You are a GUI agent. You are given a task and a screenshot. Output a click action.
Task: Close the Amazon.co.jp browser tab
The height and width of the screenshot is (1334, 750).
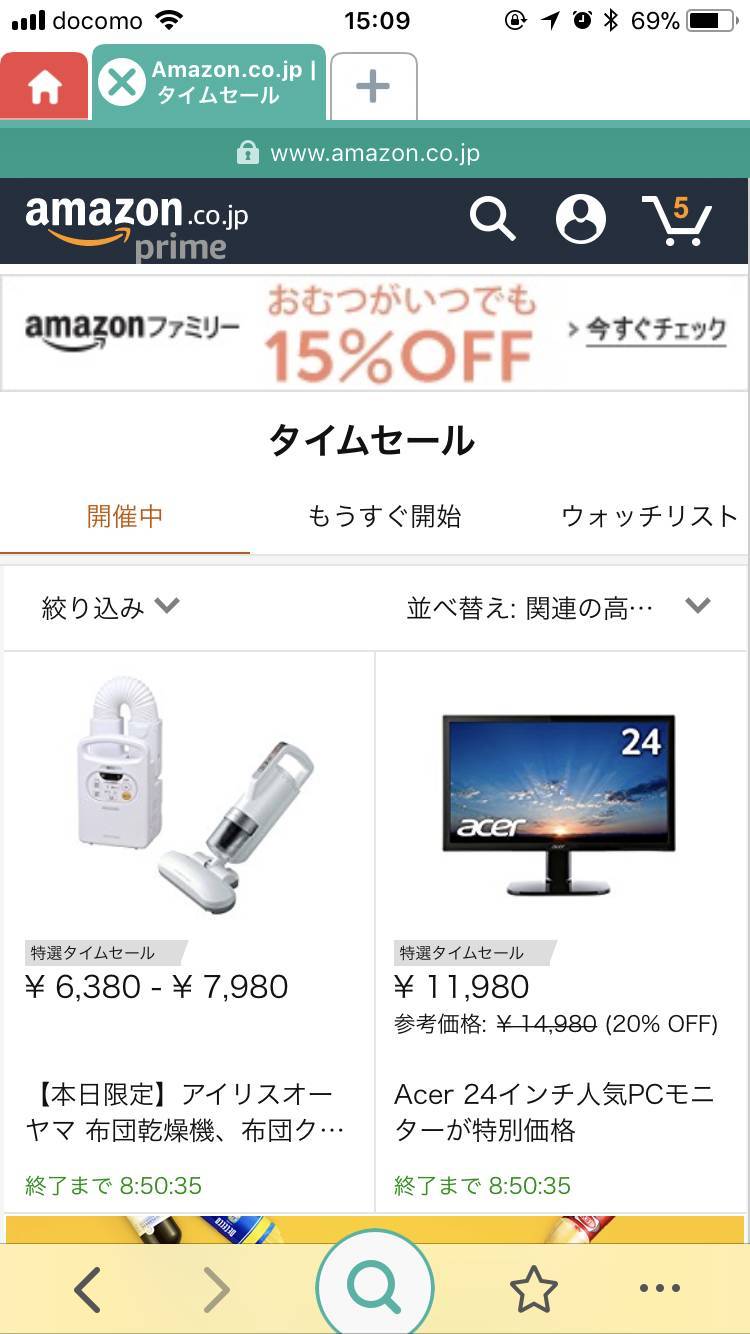pyautogui.click(x=123, y=83)
